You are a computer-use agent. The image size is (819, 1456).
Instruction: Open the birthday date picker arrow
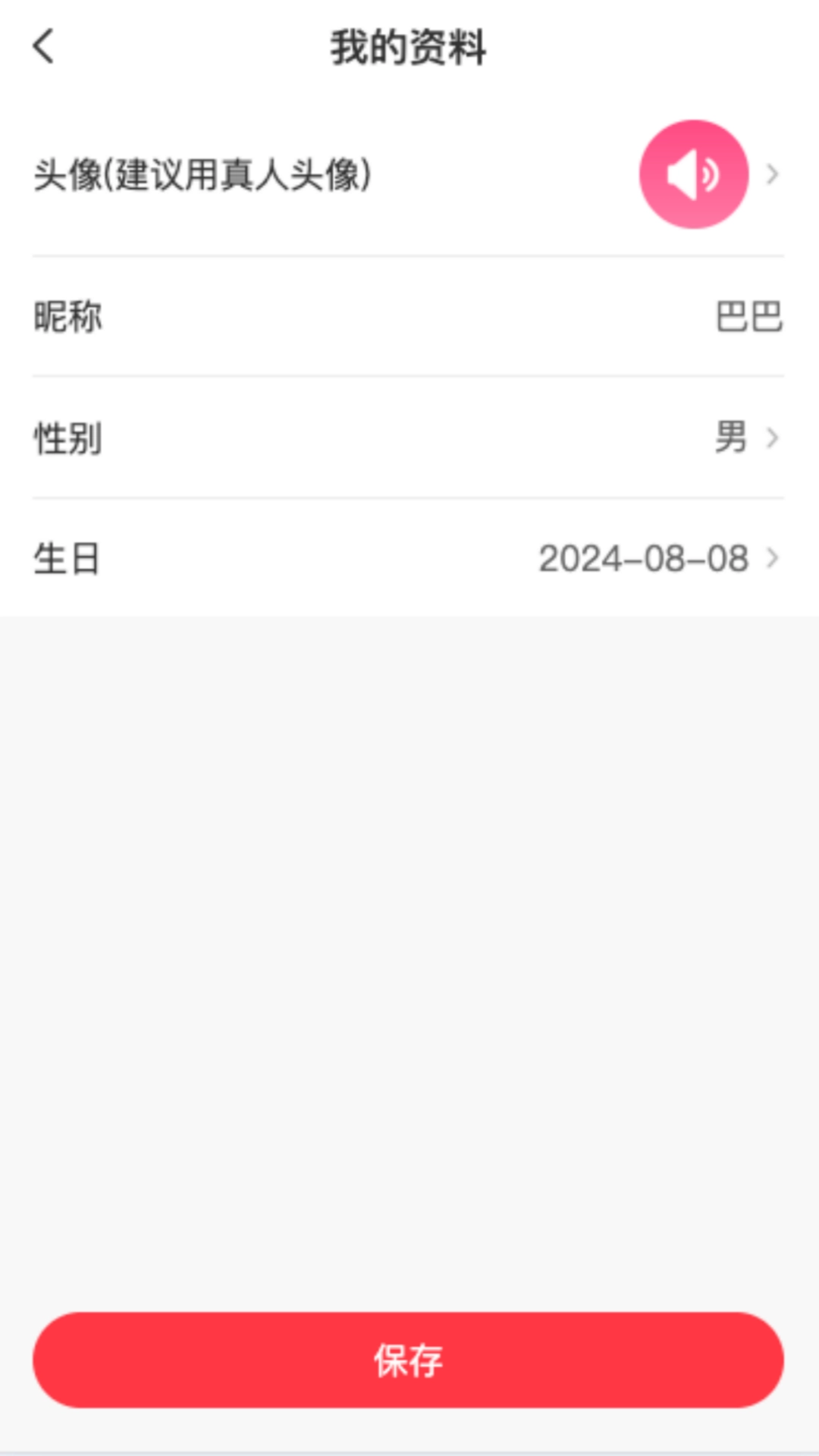pos(773,559)
